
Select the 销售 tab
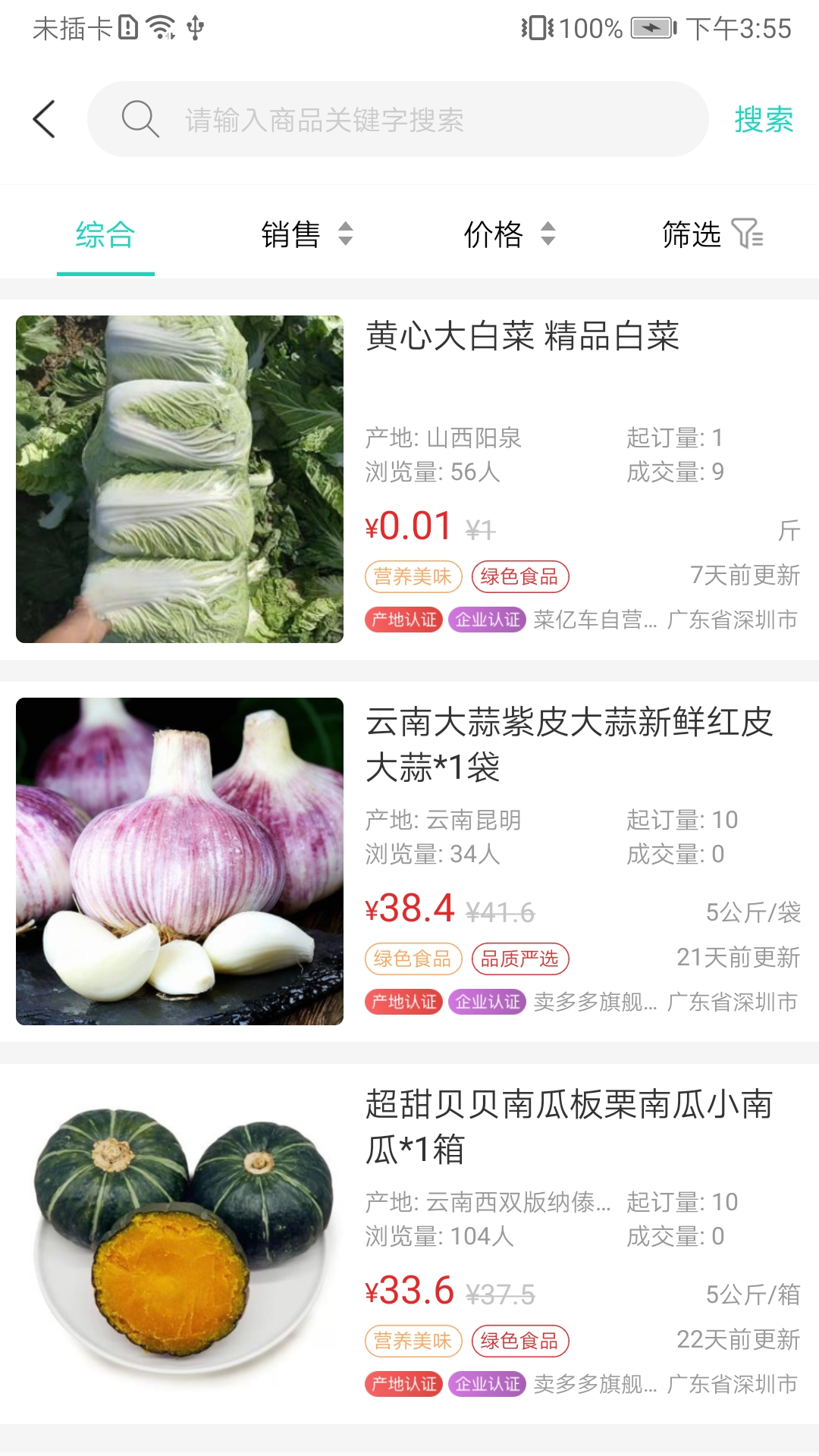point(291,235)
